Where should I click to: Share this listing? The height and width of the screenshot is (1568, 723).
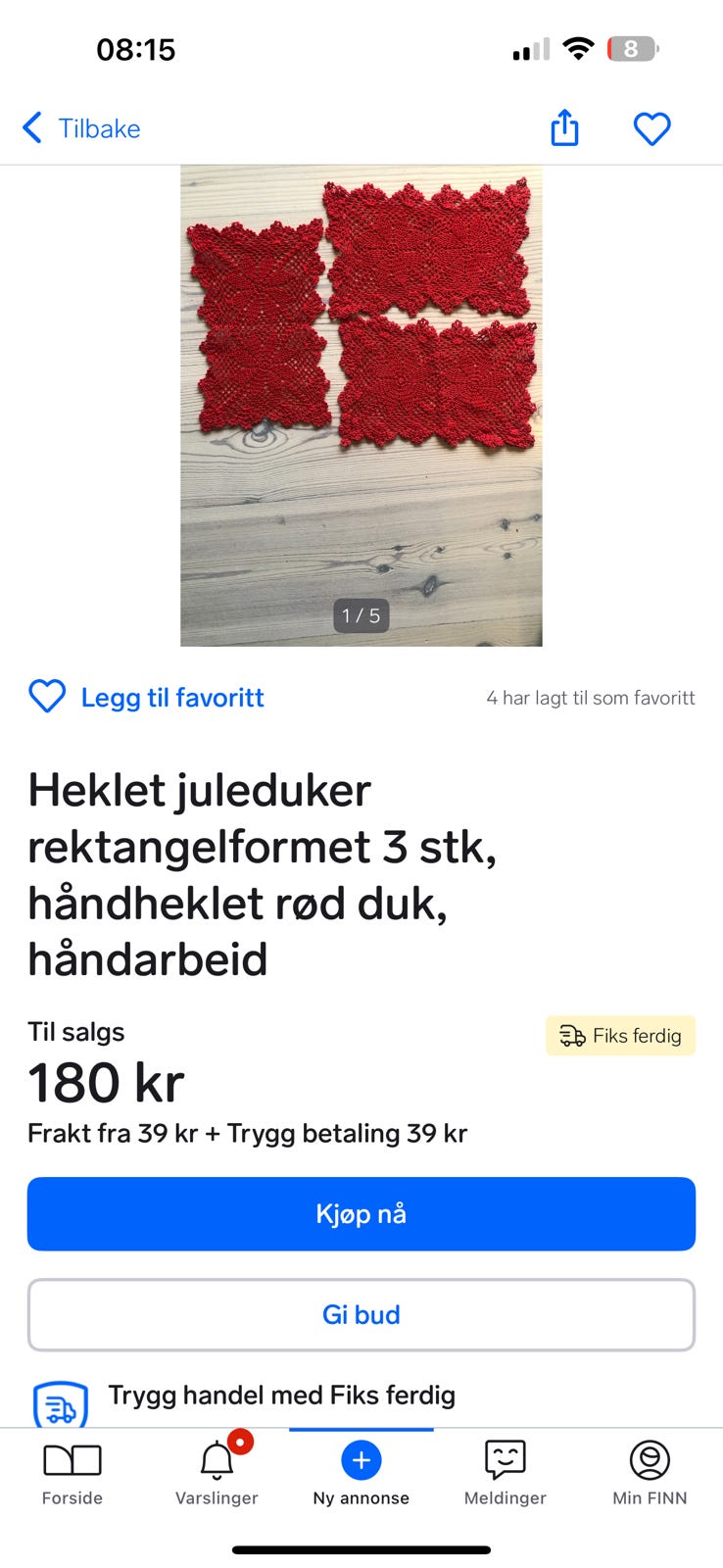point(564,128)
